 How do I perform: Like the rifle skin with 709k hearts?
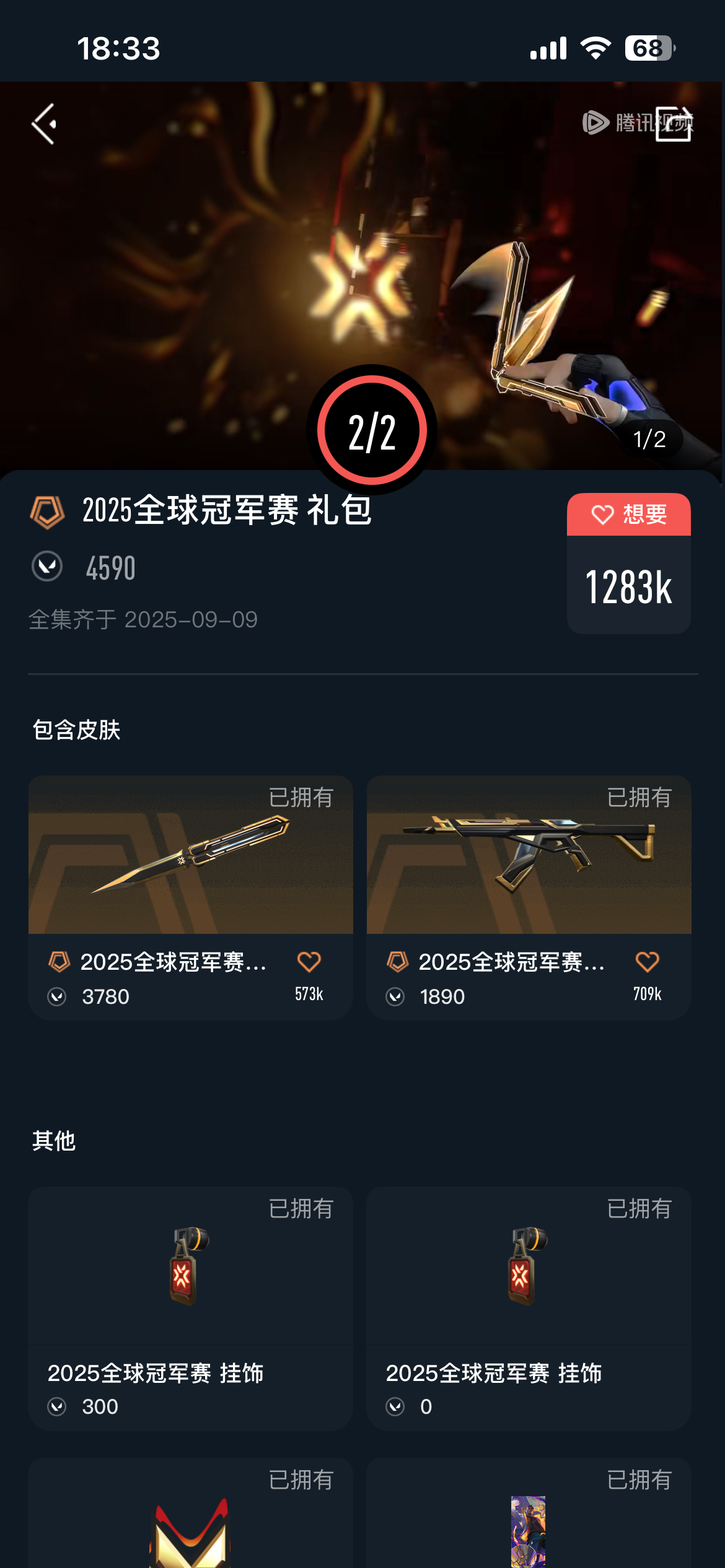(x=647, y=962)
